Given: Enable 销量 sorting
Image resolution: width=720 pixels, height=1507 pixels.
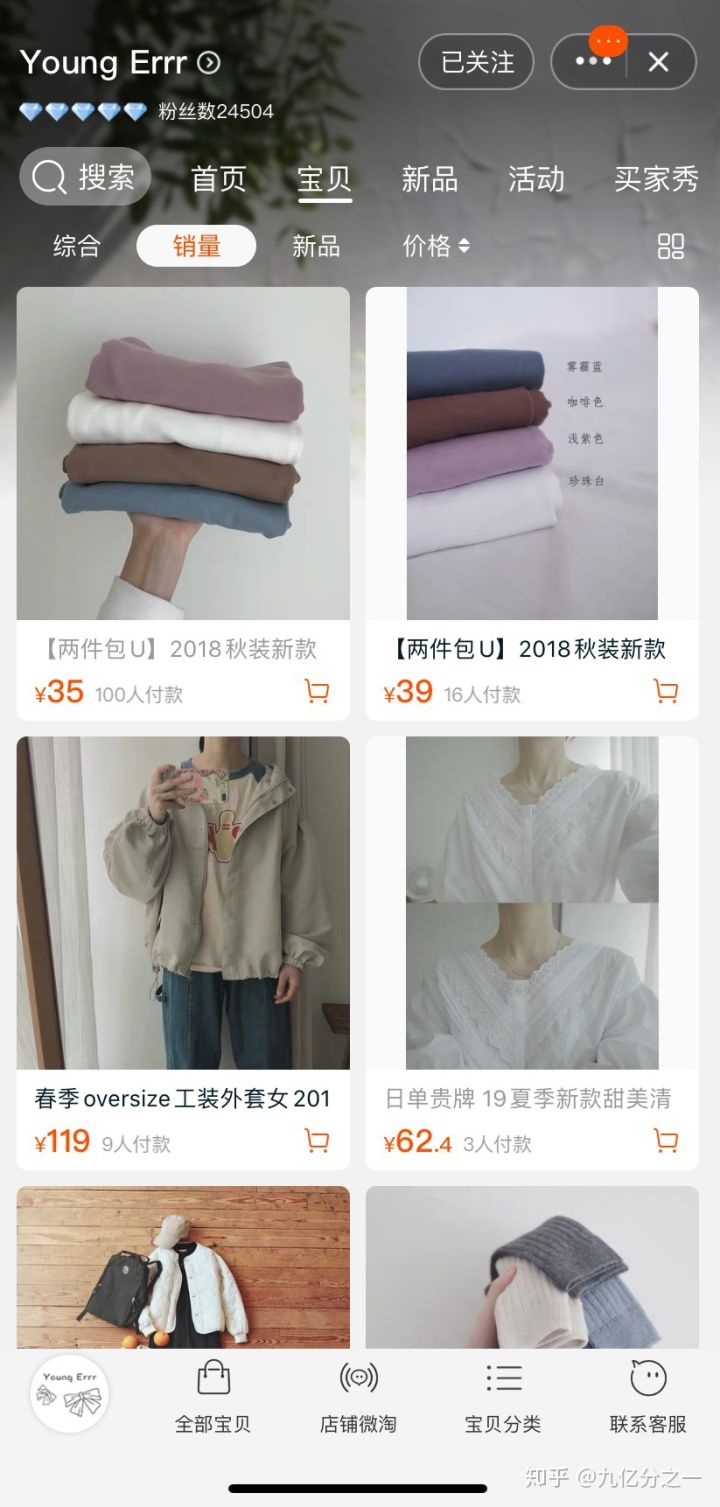Looking at the screenshot, I should 196,246.
